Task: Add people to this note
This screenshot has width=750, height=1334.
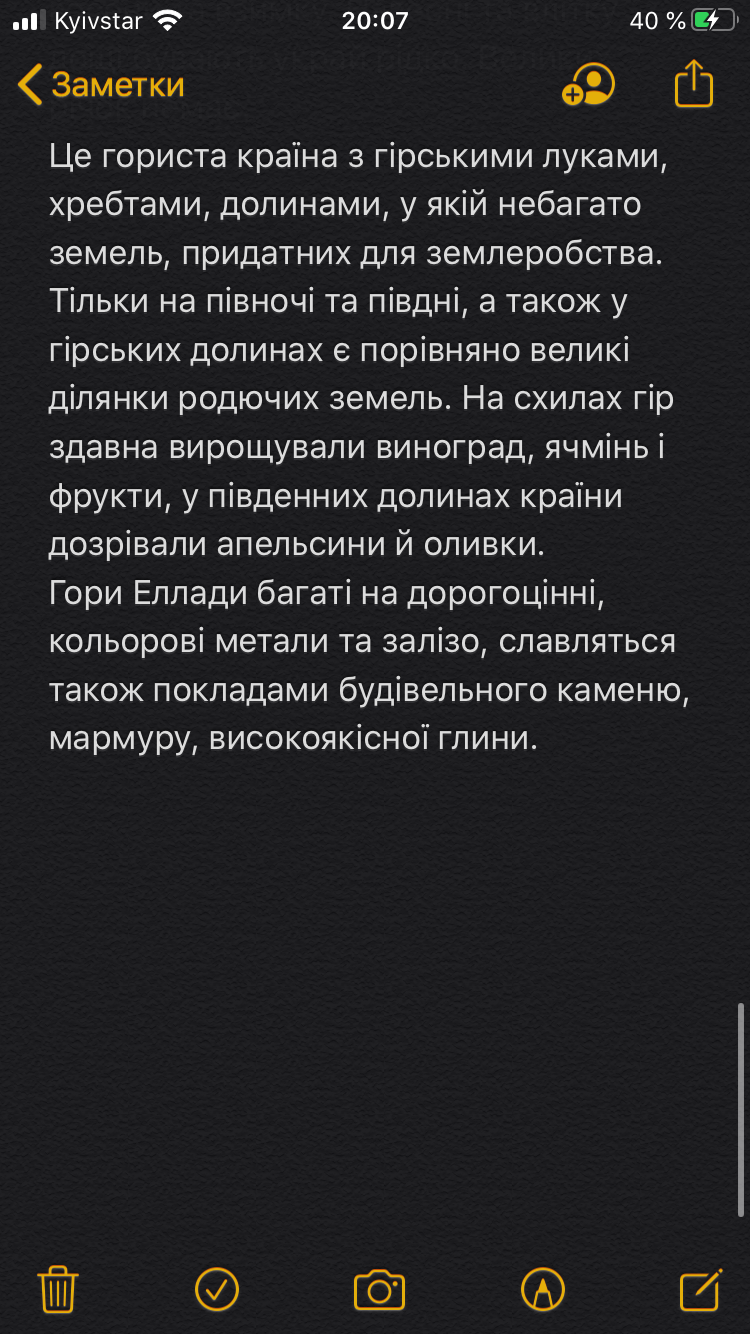Action: [x=588, y=85]
